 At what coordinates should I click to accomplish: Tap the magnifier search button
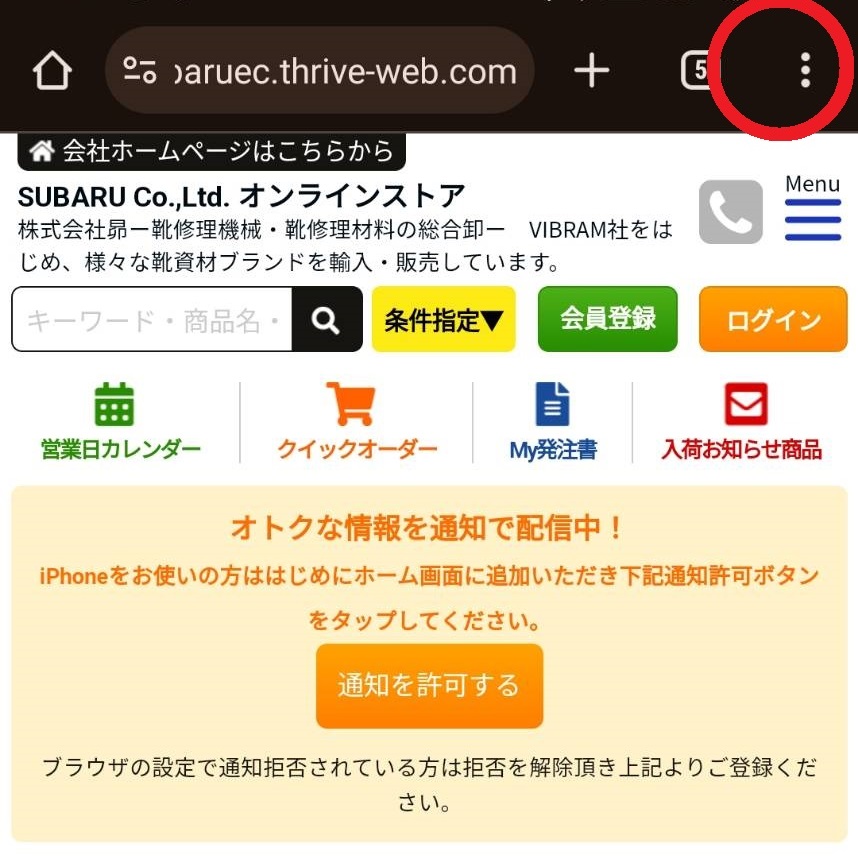(x=327, y=320)
